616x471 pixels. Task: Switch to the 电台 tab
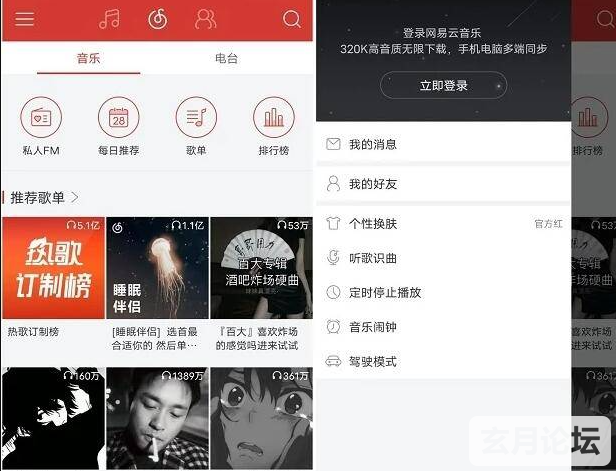point(227,59)
